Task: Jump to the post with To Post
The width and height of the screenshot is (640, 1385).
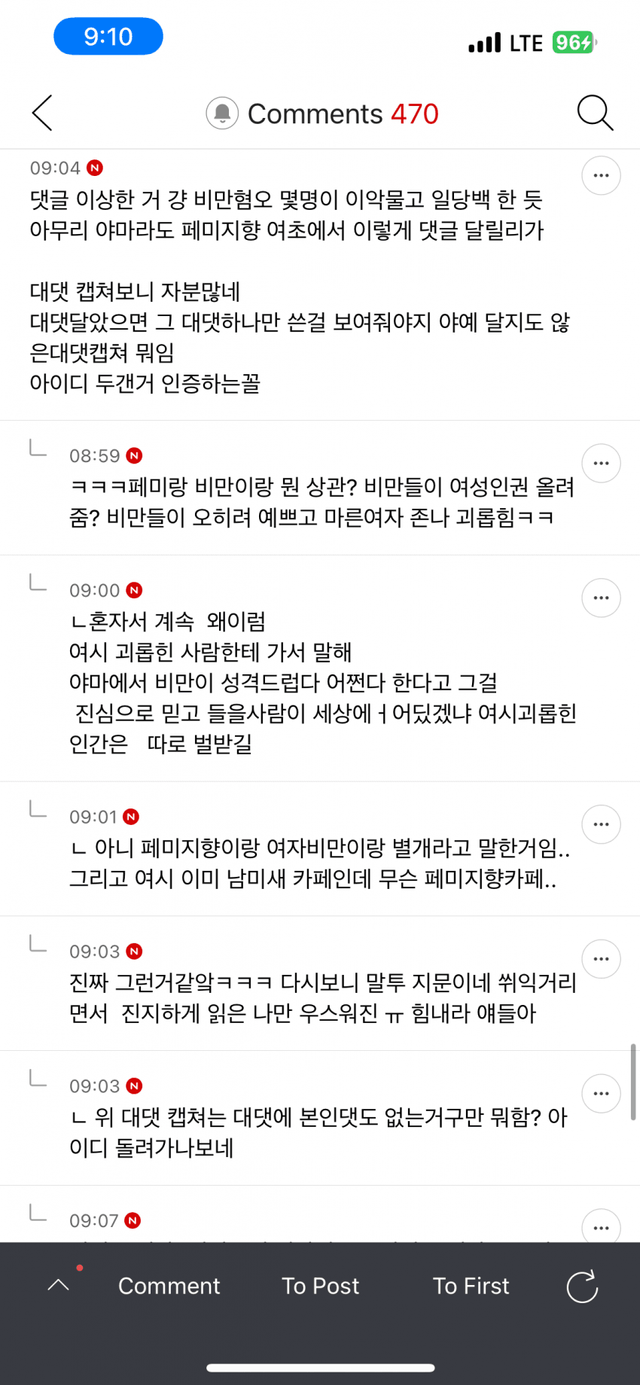Action: [320, 1286]
